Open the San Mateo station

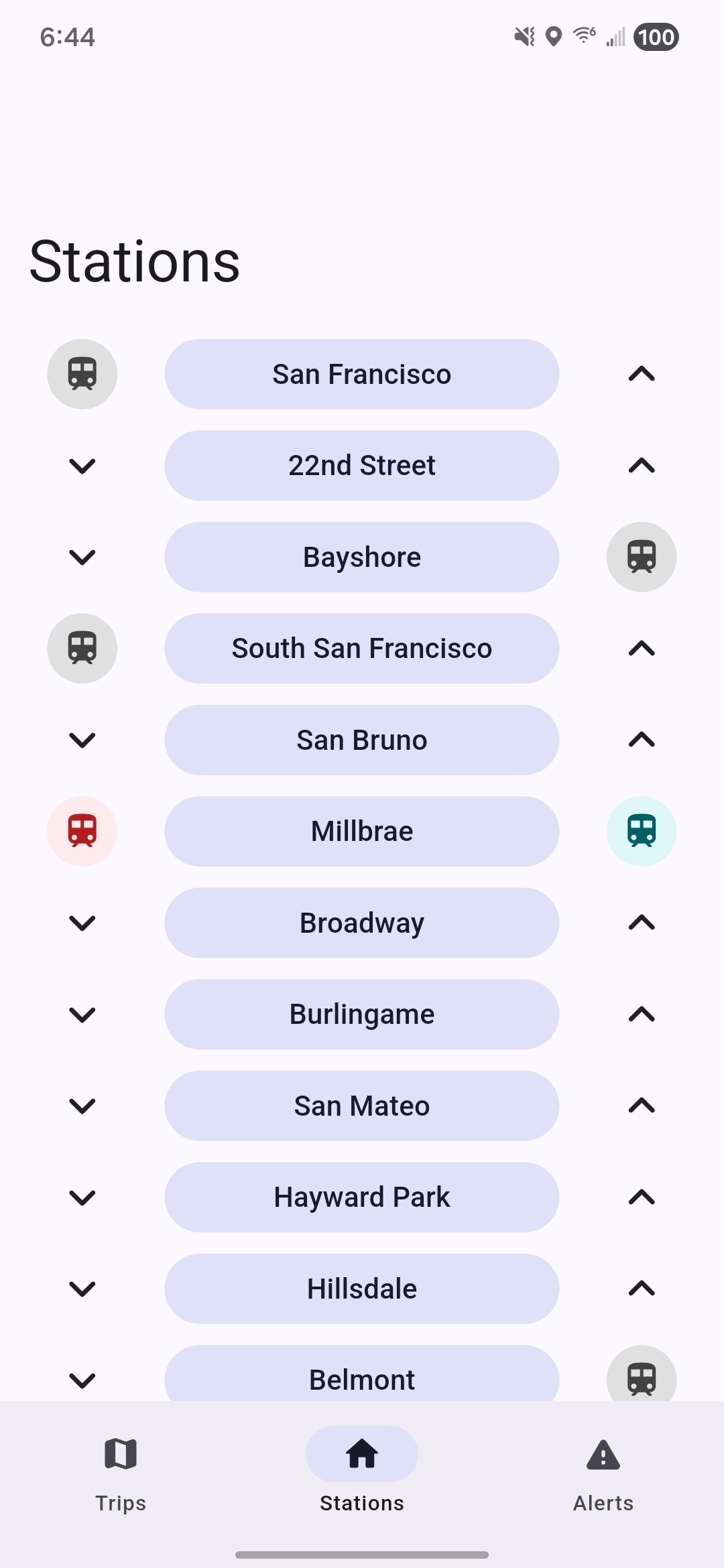[x=361, y=1106]
